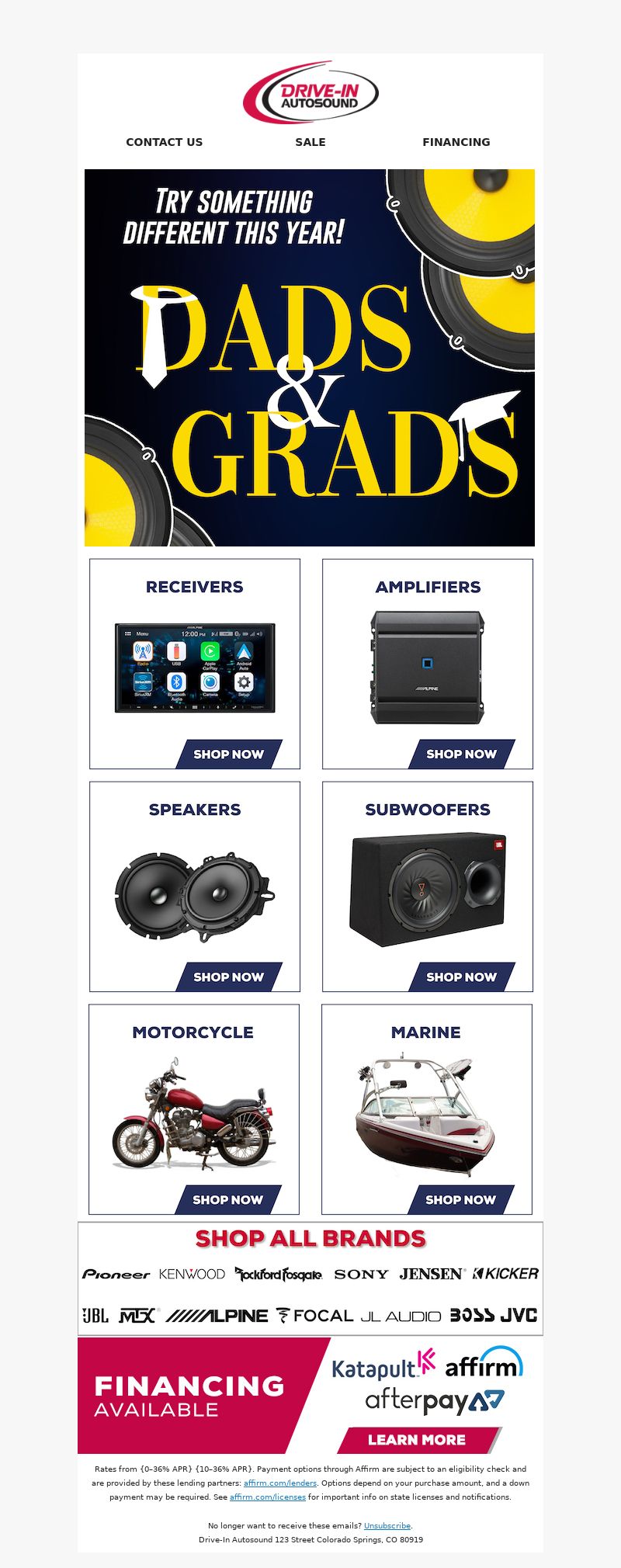Shop now for Subwoofers
The width and height of the screenshot is (621, 1568).
[x=461, y=977]
